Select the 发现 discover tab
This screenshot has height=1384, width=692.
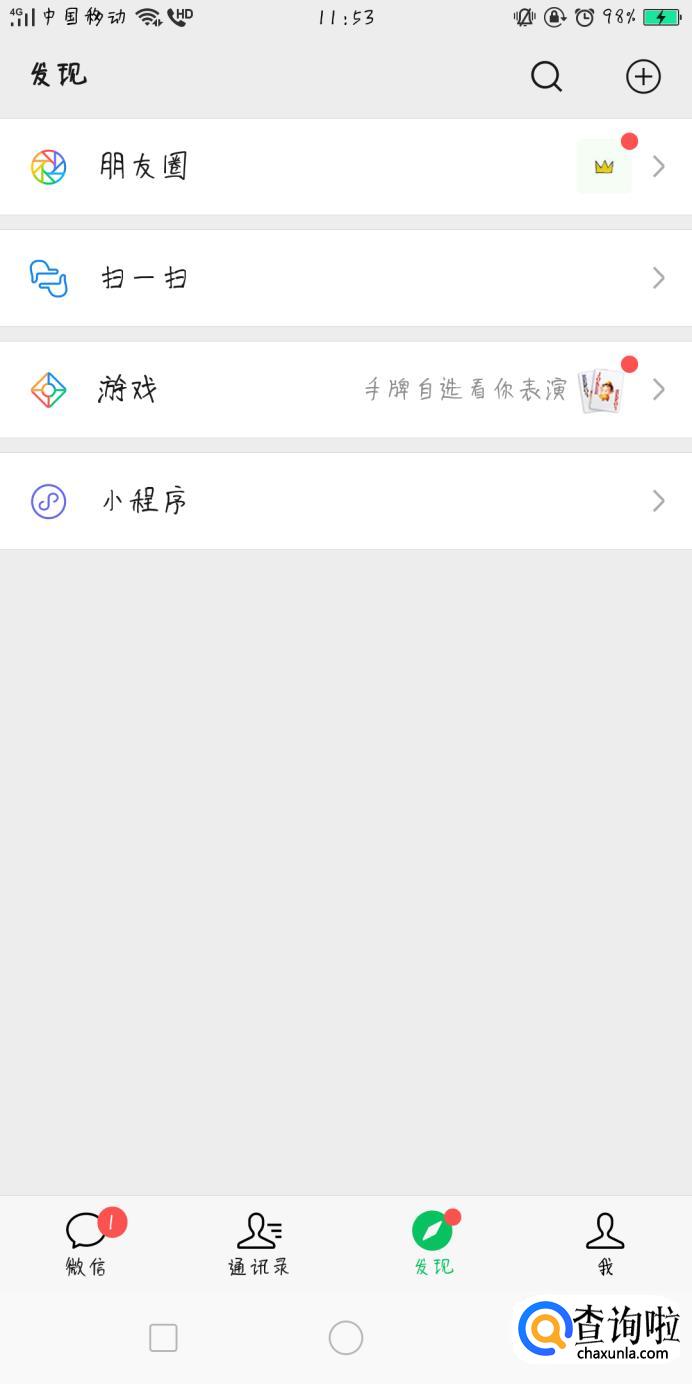(433, 1243)
